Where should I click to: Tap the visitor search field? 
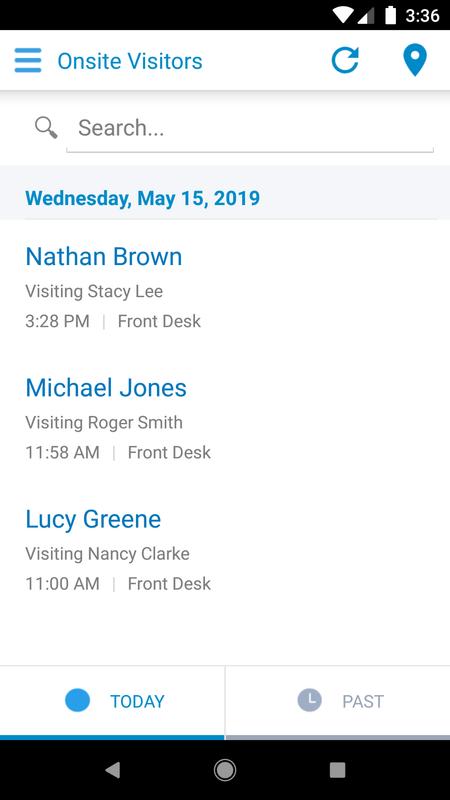point(250,128)
